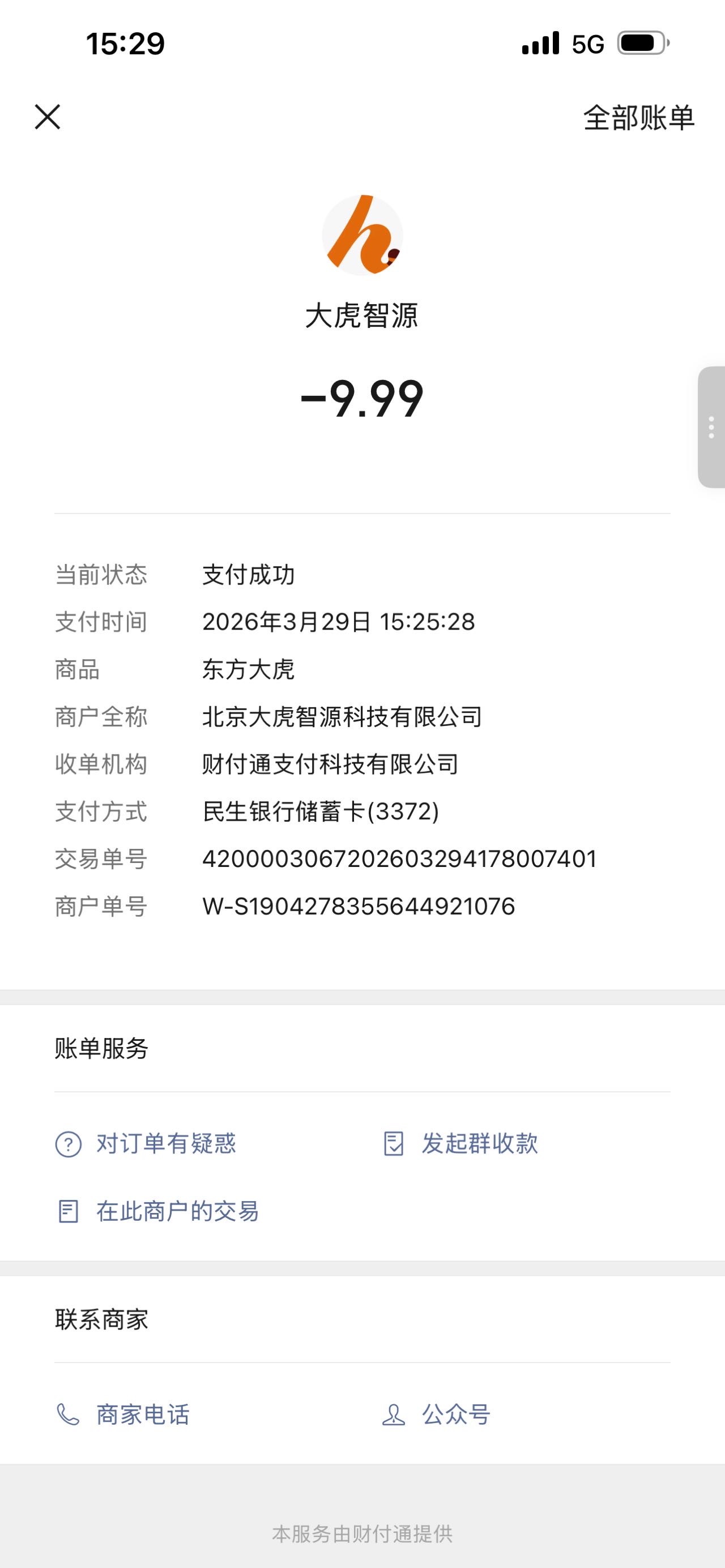
Task: View 在此商户的交易 history
Action: [x=157, y=1211]
